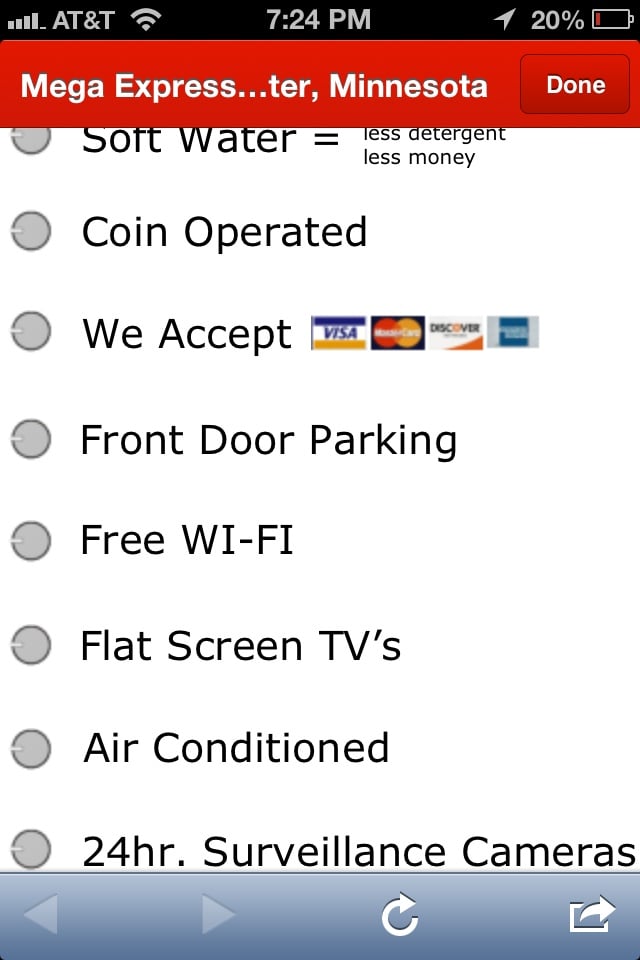The width and height of the screenshot is (640, 960).
Task: Open the share options
Action: 591,915
